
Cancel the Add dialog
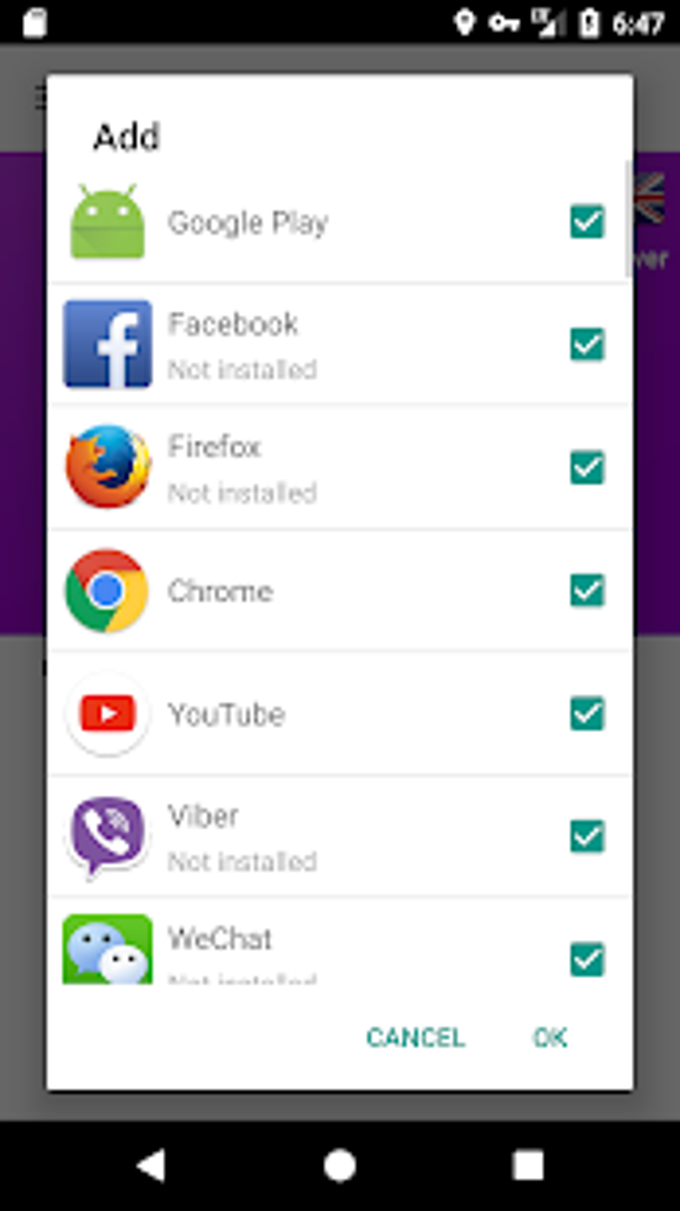(x=415, y=1038)
